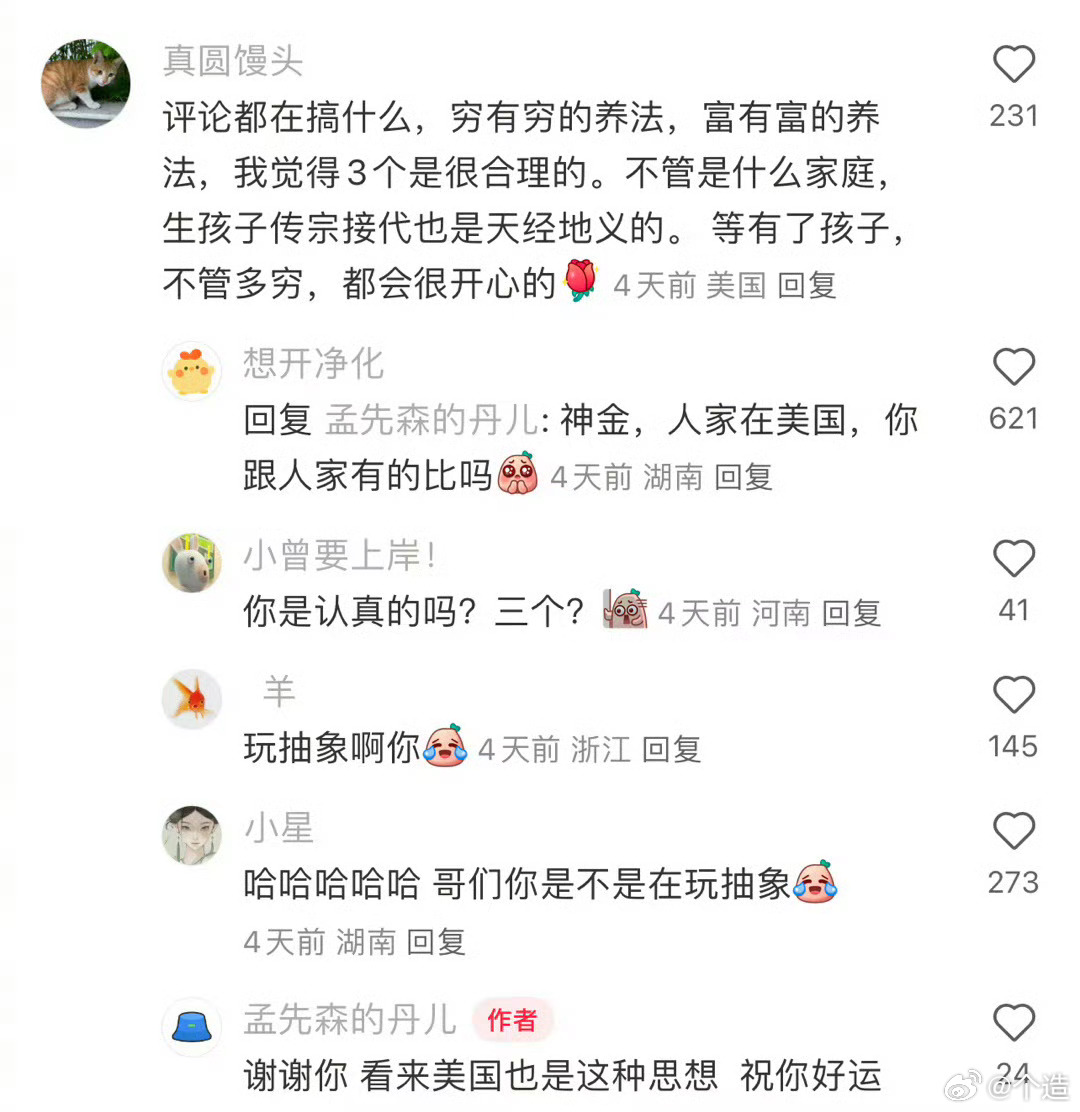Reply to 羊's 玩抽象 comment
The image size is (1080, 1112).
671,749
